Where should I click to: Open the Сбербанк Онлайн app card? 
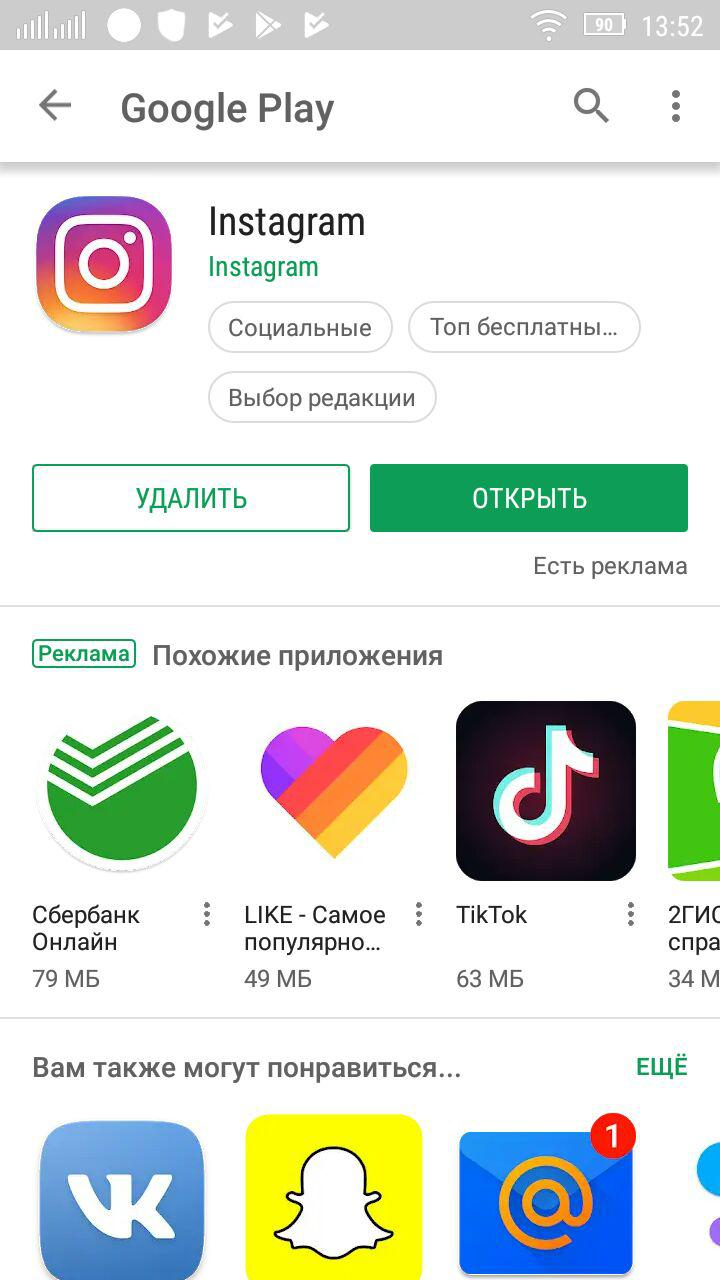(x=122, y=790)
